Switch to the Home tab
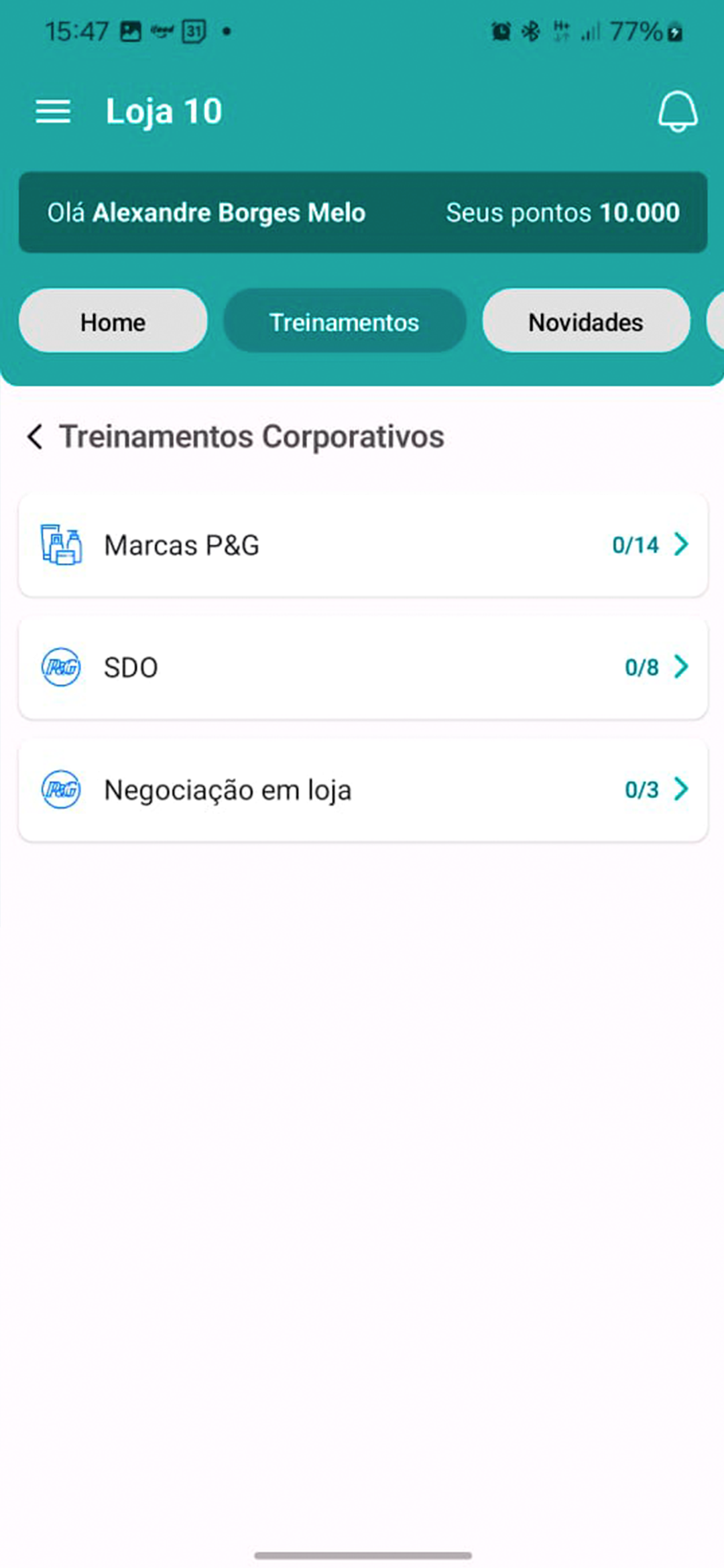This screenshot has width=724, height=1568. click(x=113, y=322)
